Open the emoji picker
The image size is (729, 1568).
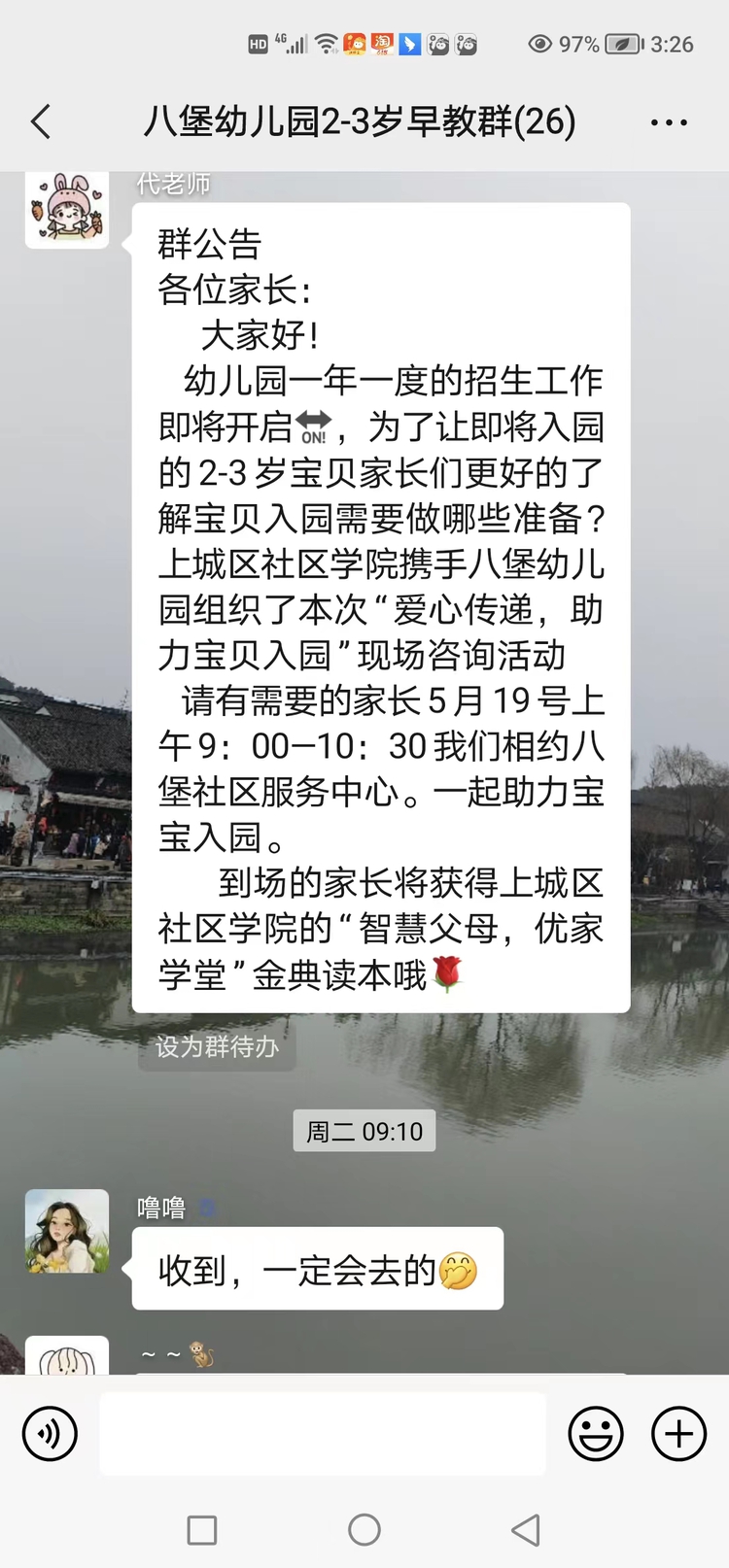[595, 1433]
